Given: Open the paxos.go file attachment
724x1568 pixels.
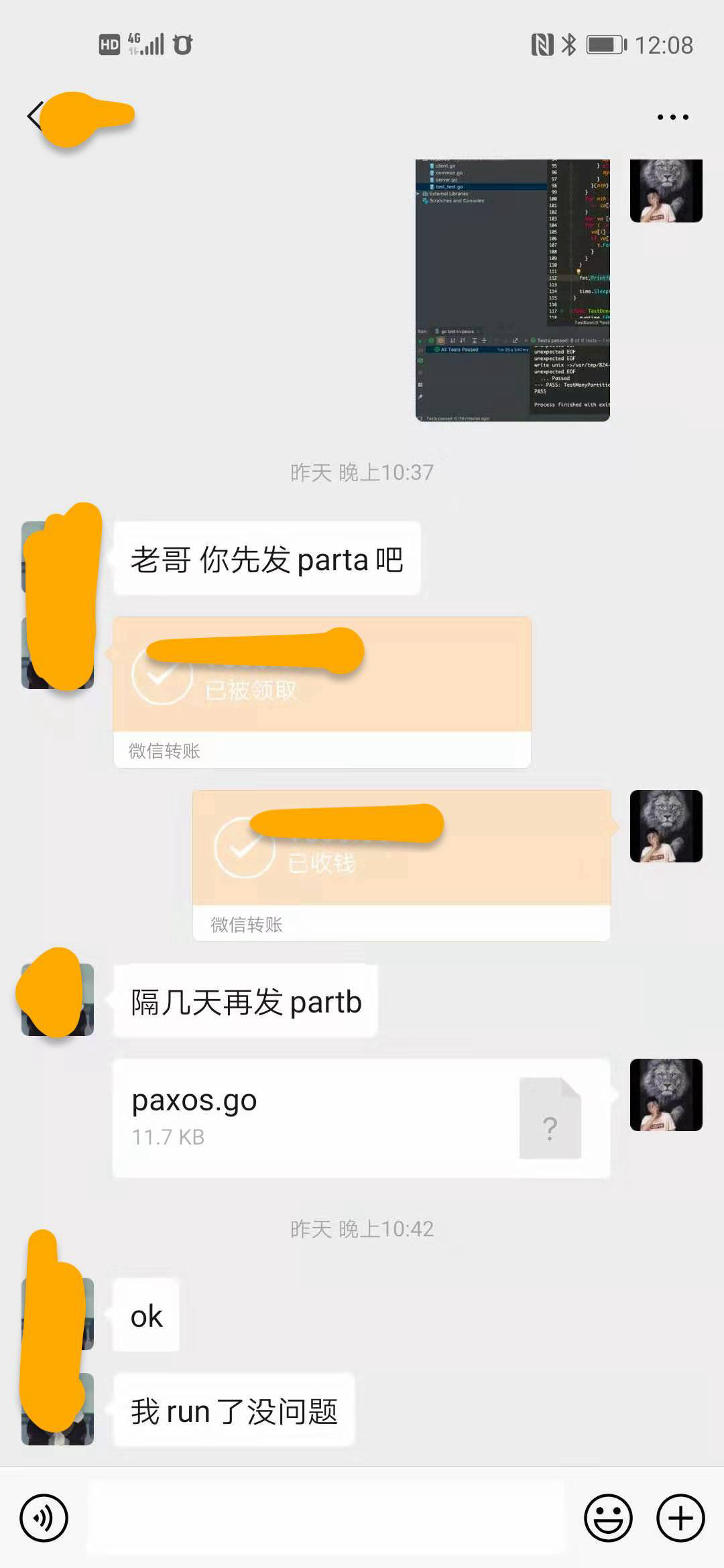Looking at the screenshot, I should click(x=361, y=1118).
